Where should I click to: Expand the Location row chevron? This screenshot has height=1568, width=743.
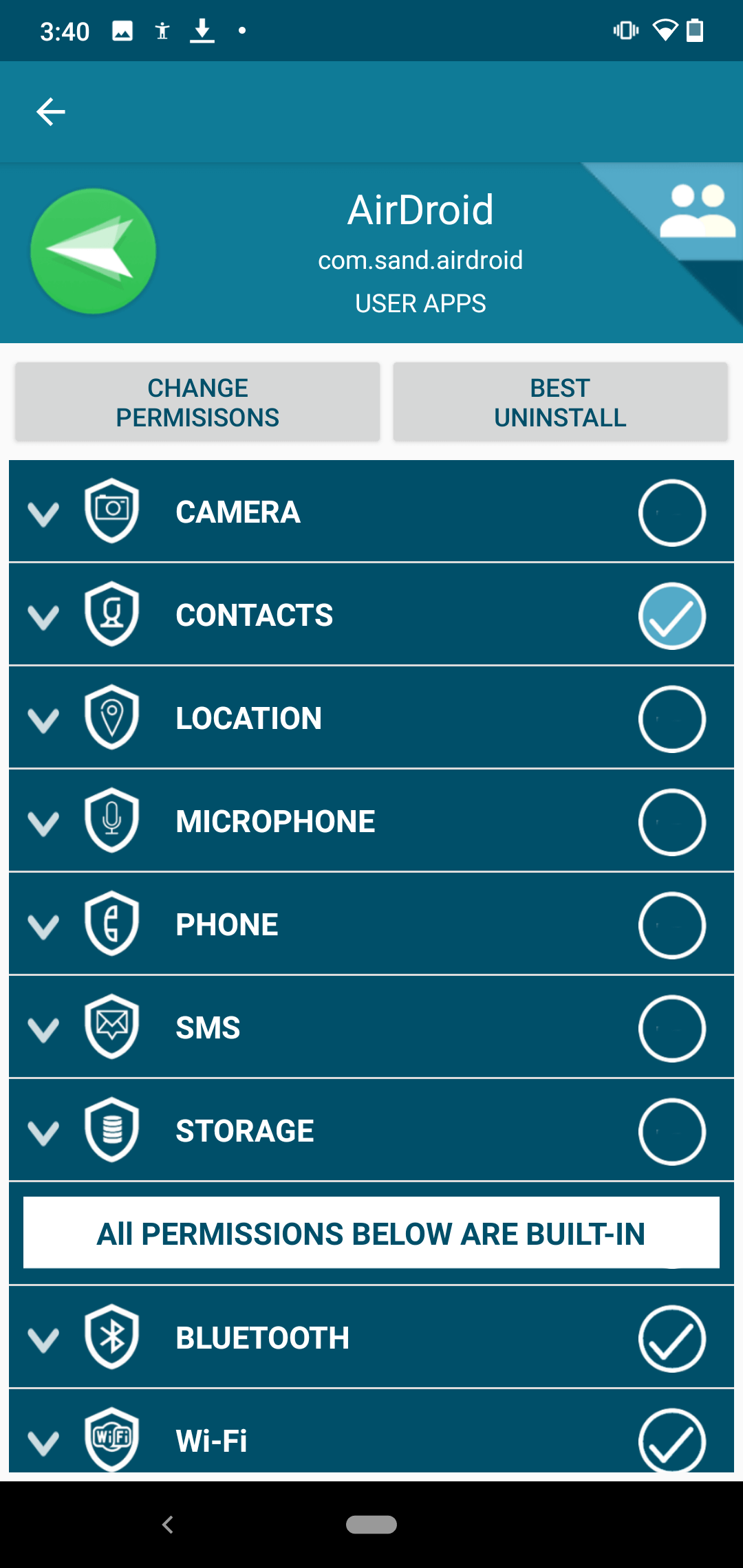click(x=43, y=720)
